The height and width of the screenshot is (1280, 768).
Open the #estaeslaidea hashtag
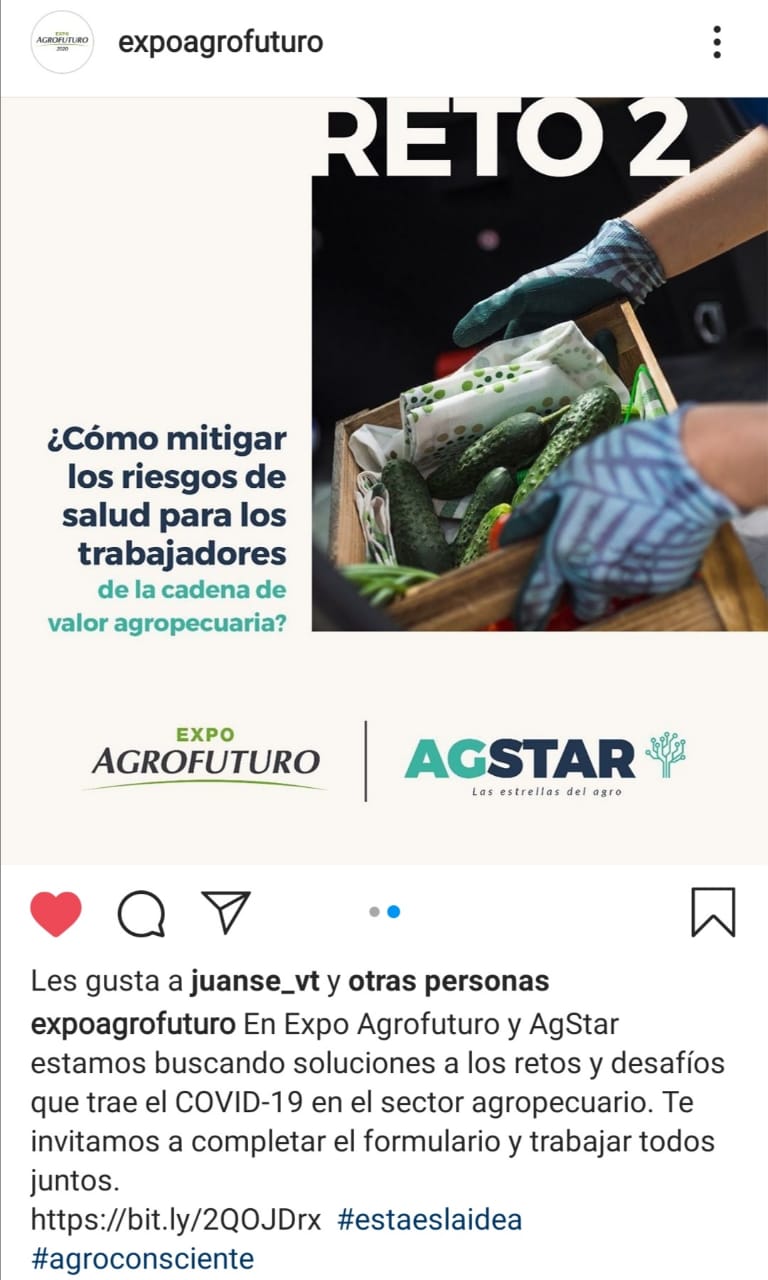[x=430, y=1220]
